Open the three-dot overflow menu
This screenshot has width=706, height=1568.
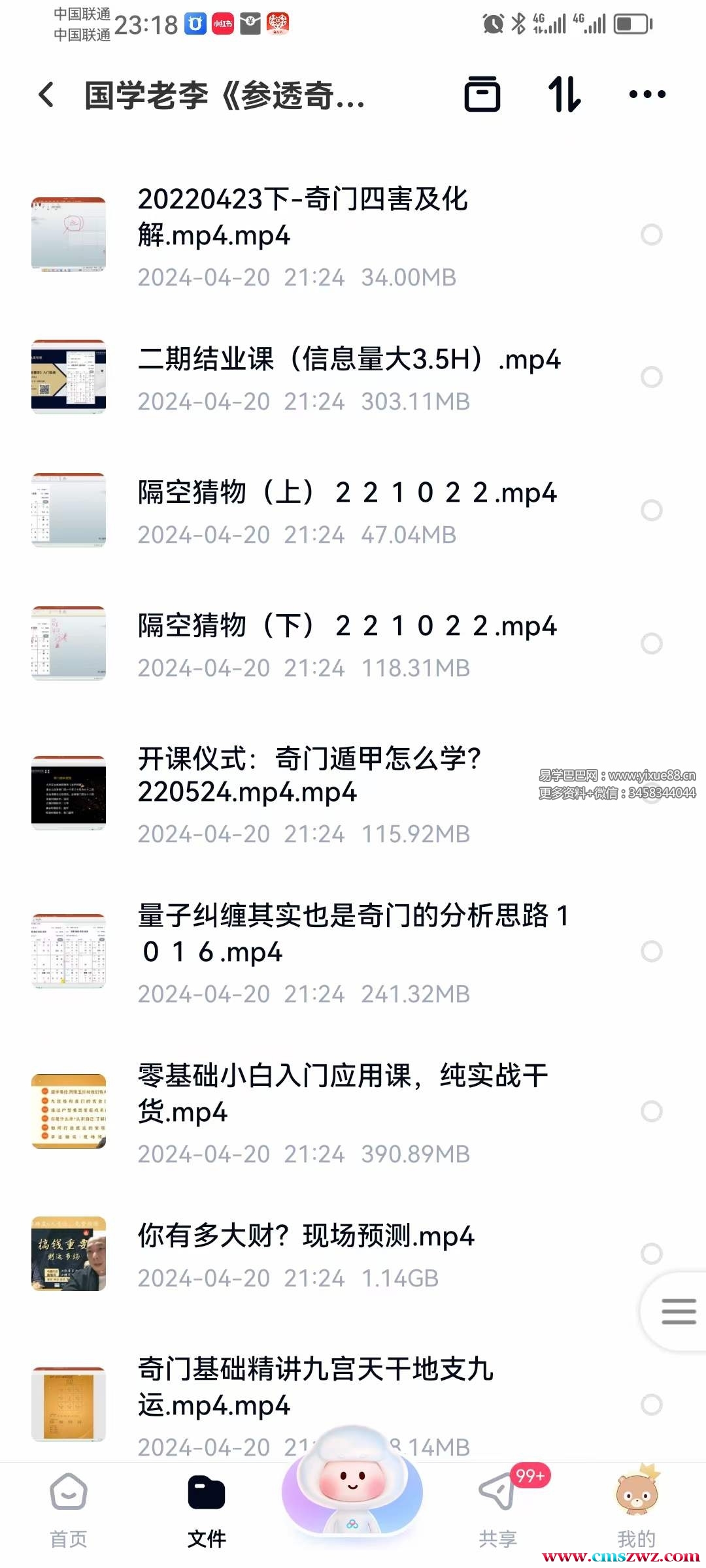point(647,95)
